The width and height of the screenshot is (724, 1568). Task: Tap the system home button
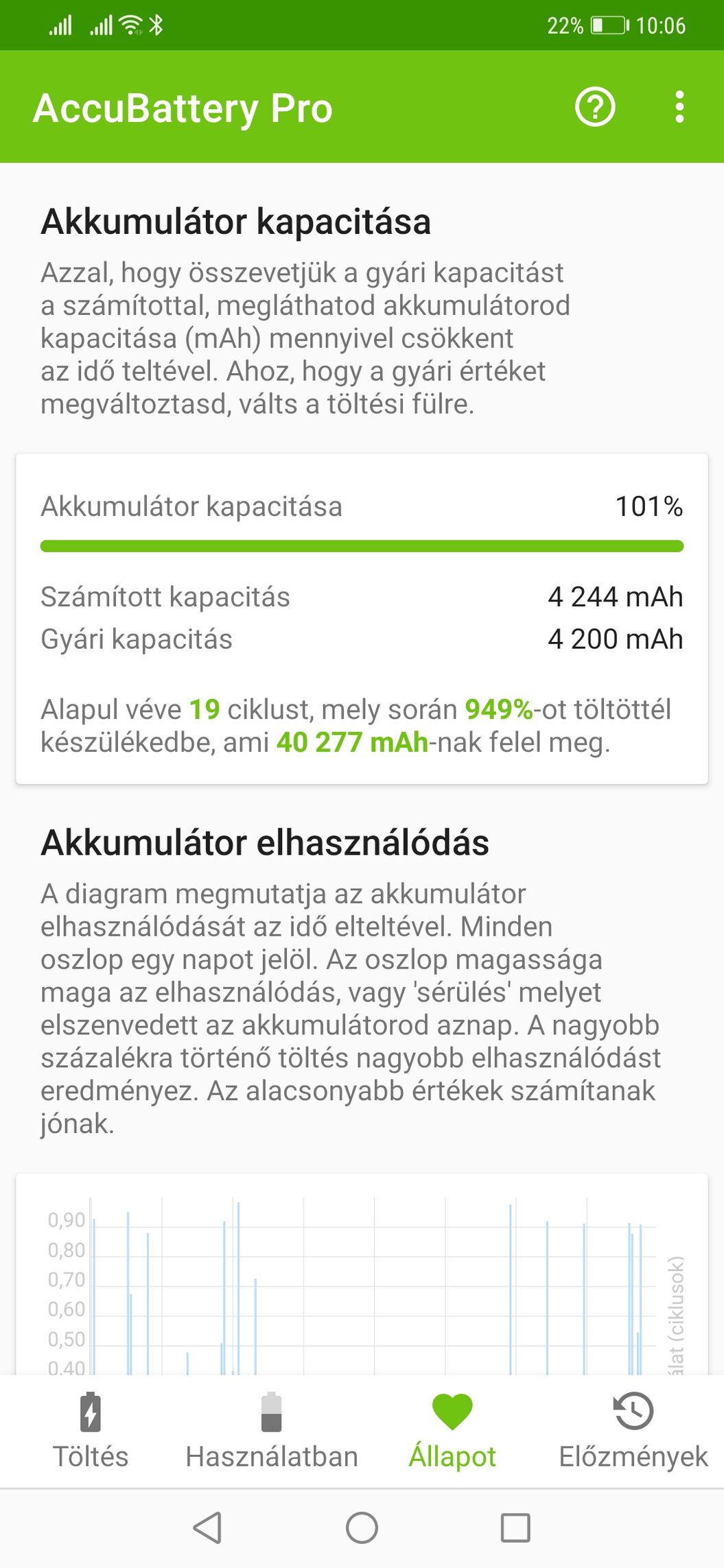point(362,1528)
